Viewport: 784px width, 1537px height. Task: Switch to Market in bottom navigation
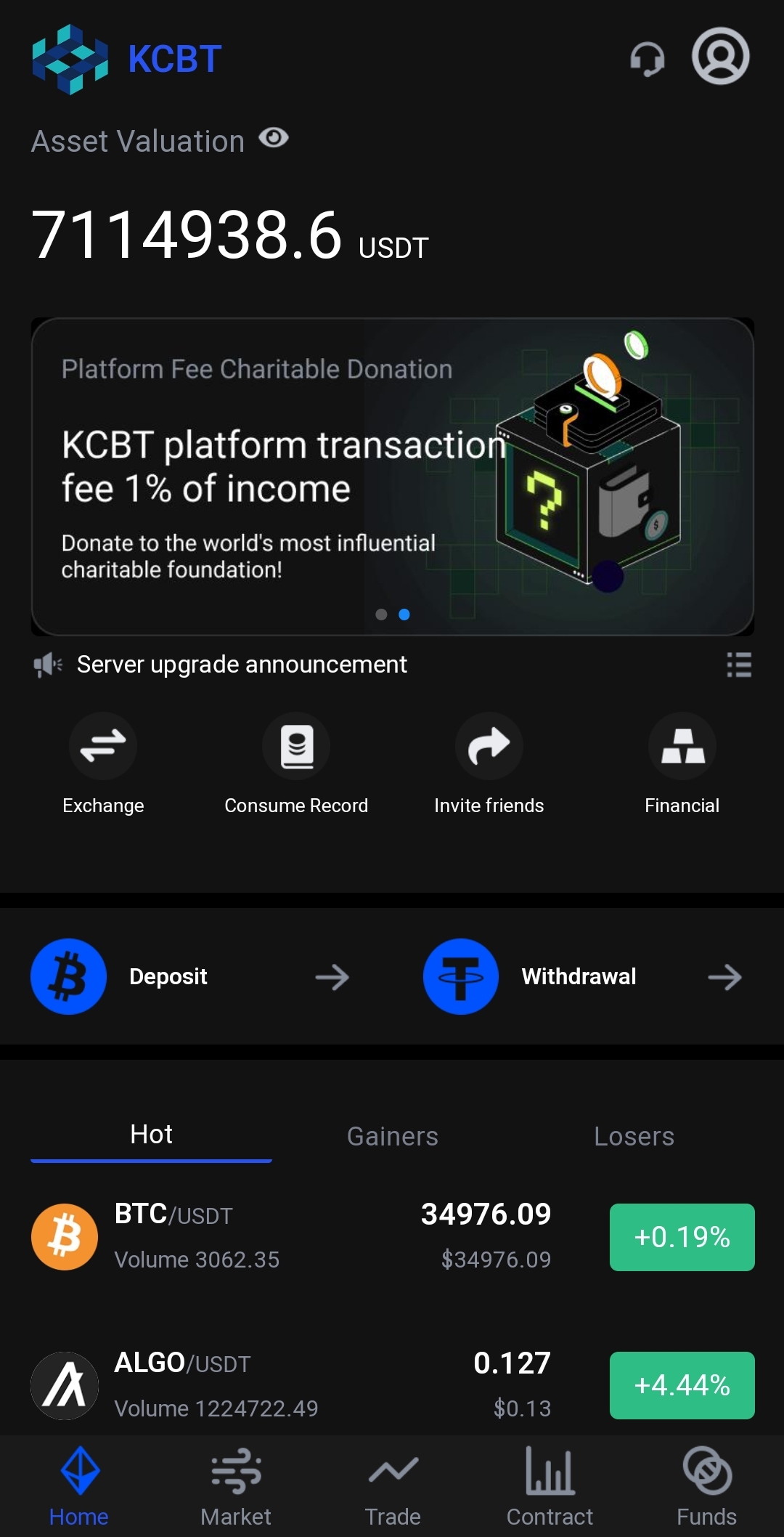pyautogui.click(x=236, y=1486)
